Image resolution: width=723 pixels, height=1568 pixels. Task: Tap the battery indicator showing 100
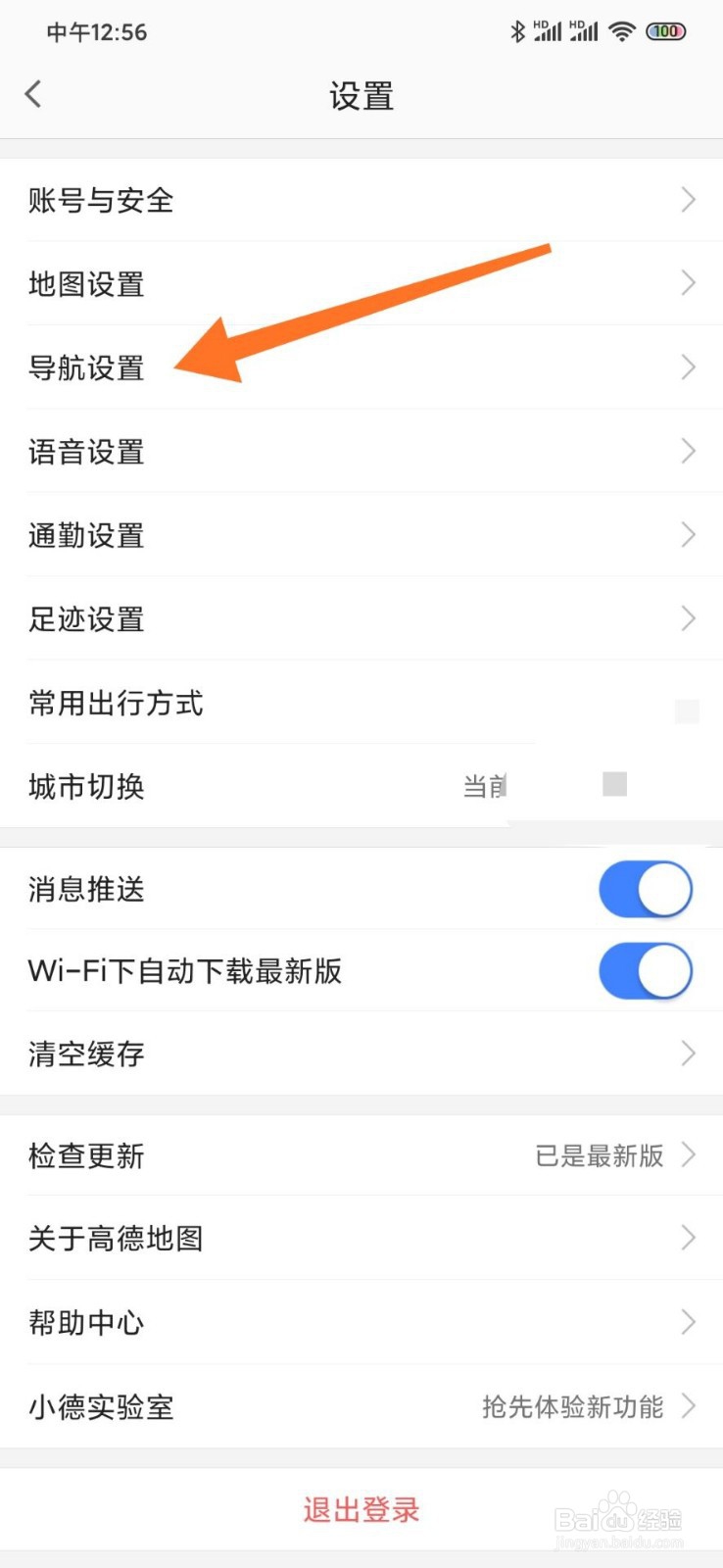point(665,30)
